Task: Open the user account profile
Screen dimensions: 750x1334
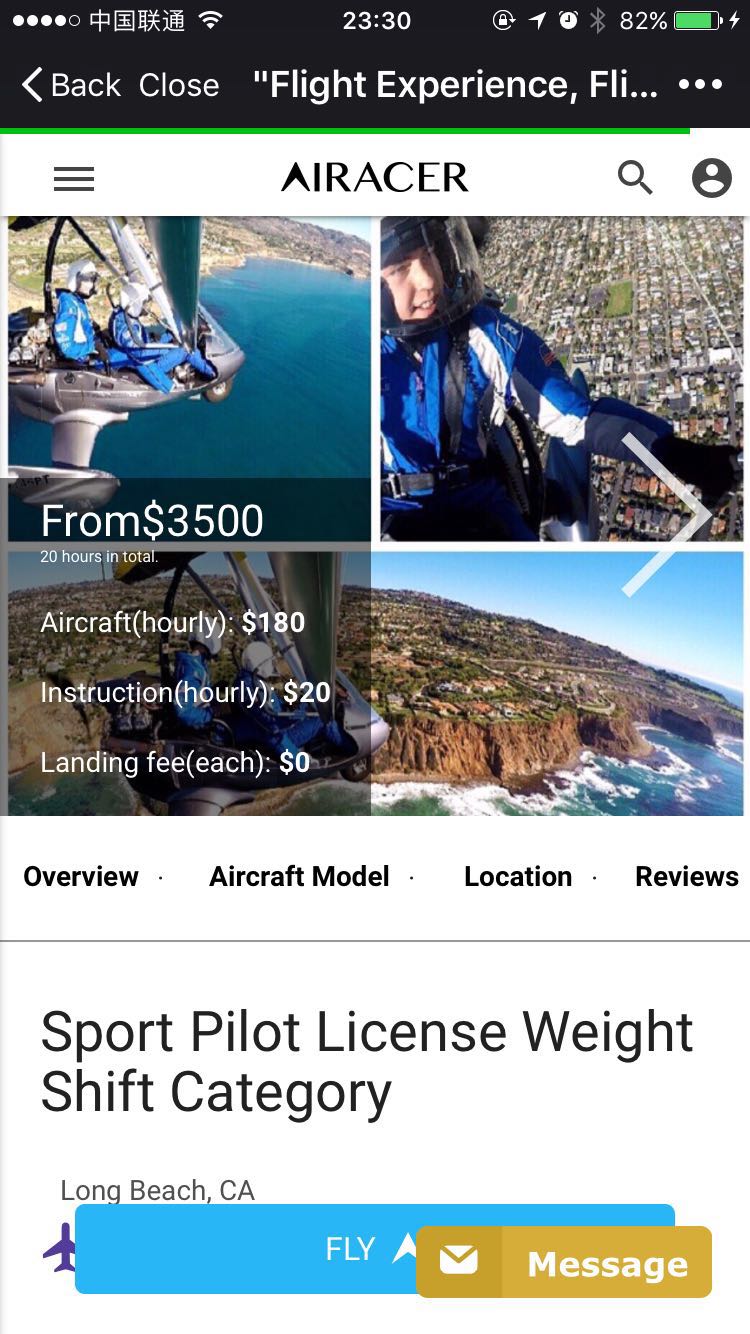Action: [x=711, y=178]
